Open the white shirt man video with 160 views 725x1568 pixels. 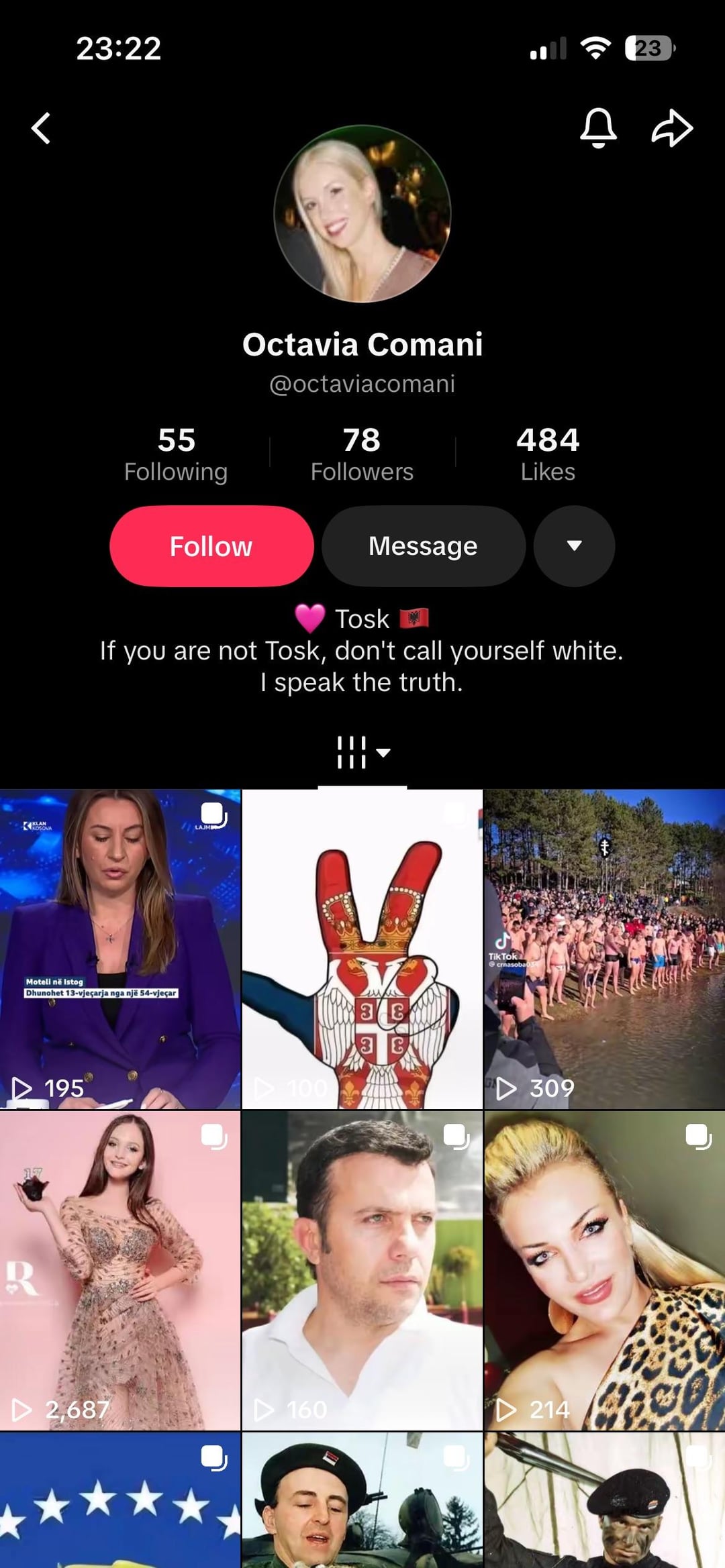(362, 1269)
